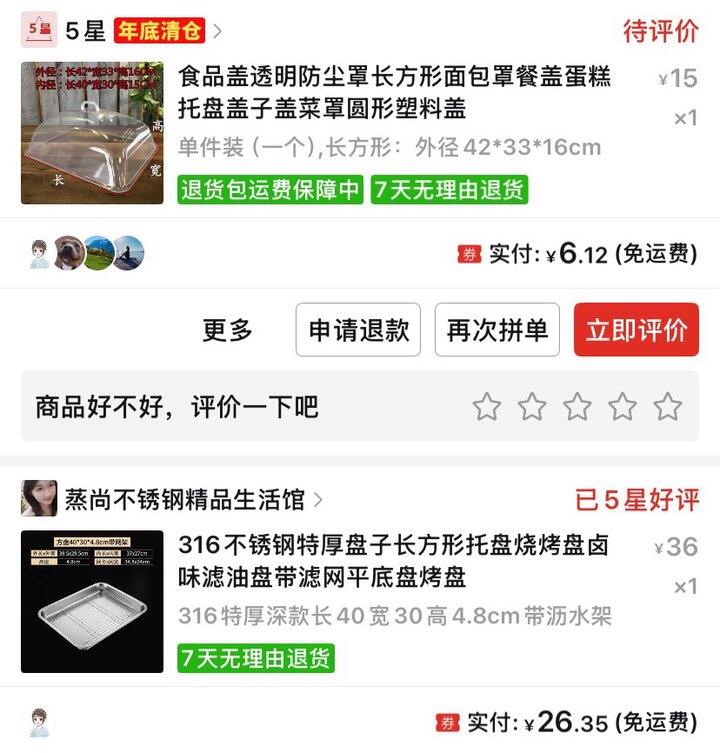Open the 5星 store page
720x753 pixels.
pos(85,31)
